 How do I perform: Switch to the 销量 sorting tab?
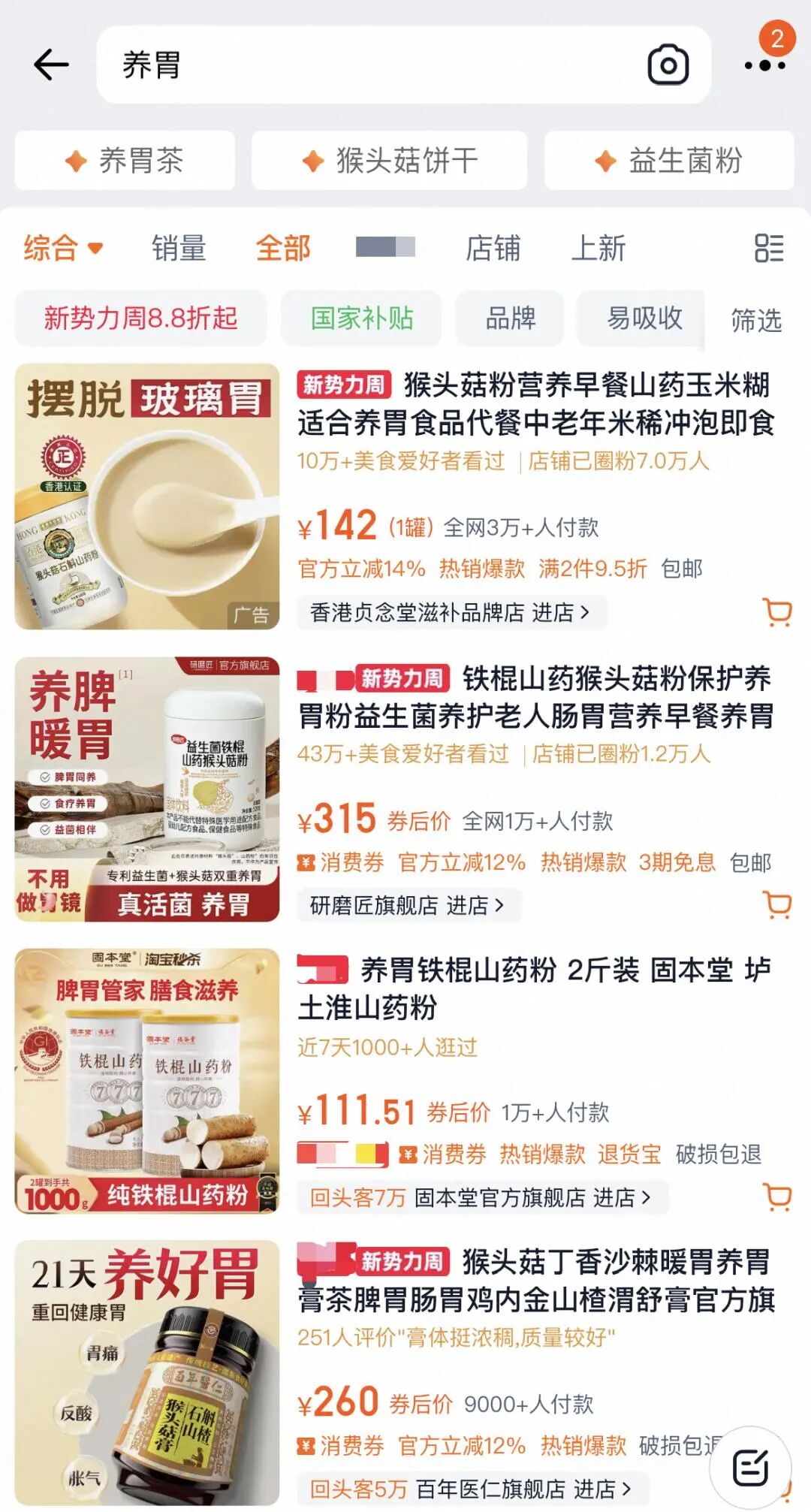[179, 248]
